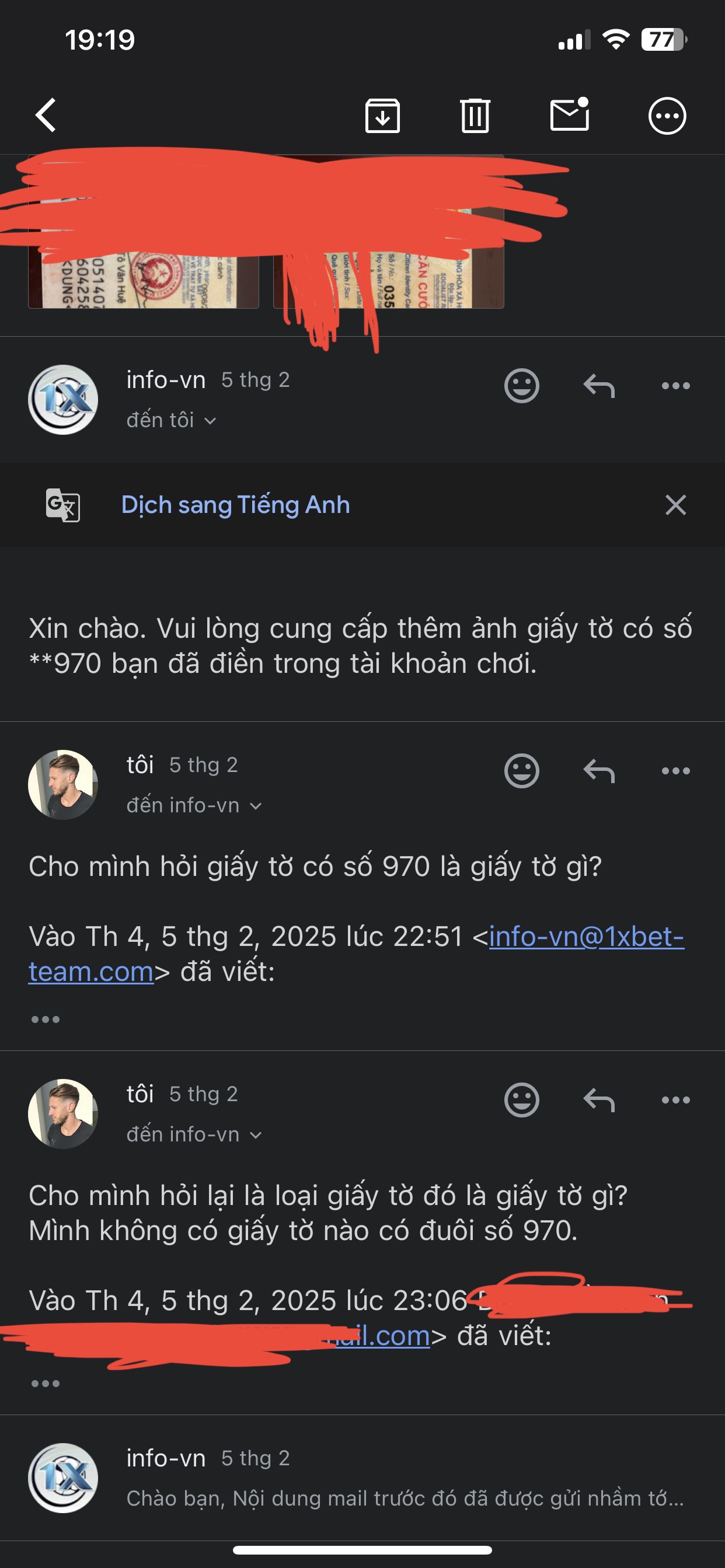The image size is (725, 1568).
Task: Open the info-vn@1xbet-team.com email link
Action: [585, 936]
